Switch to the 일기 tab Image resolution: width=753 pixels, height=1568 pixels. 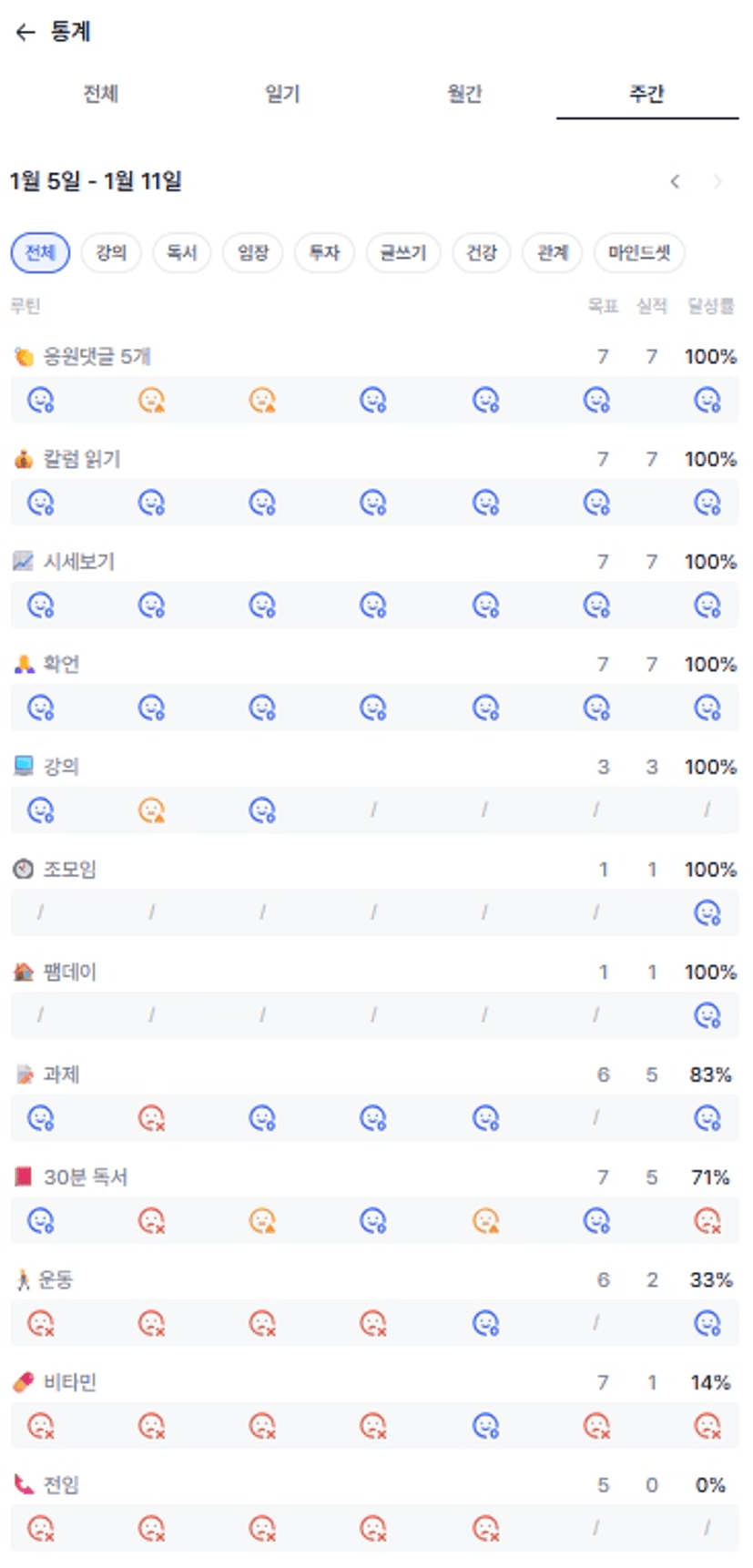282,94
